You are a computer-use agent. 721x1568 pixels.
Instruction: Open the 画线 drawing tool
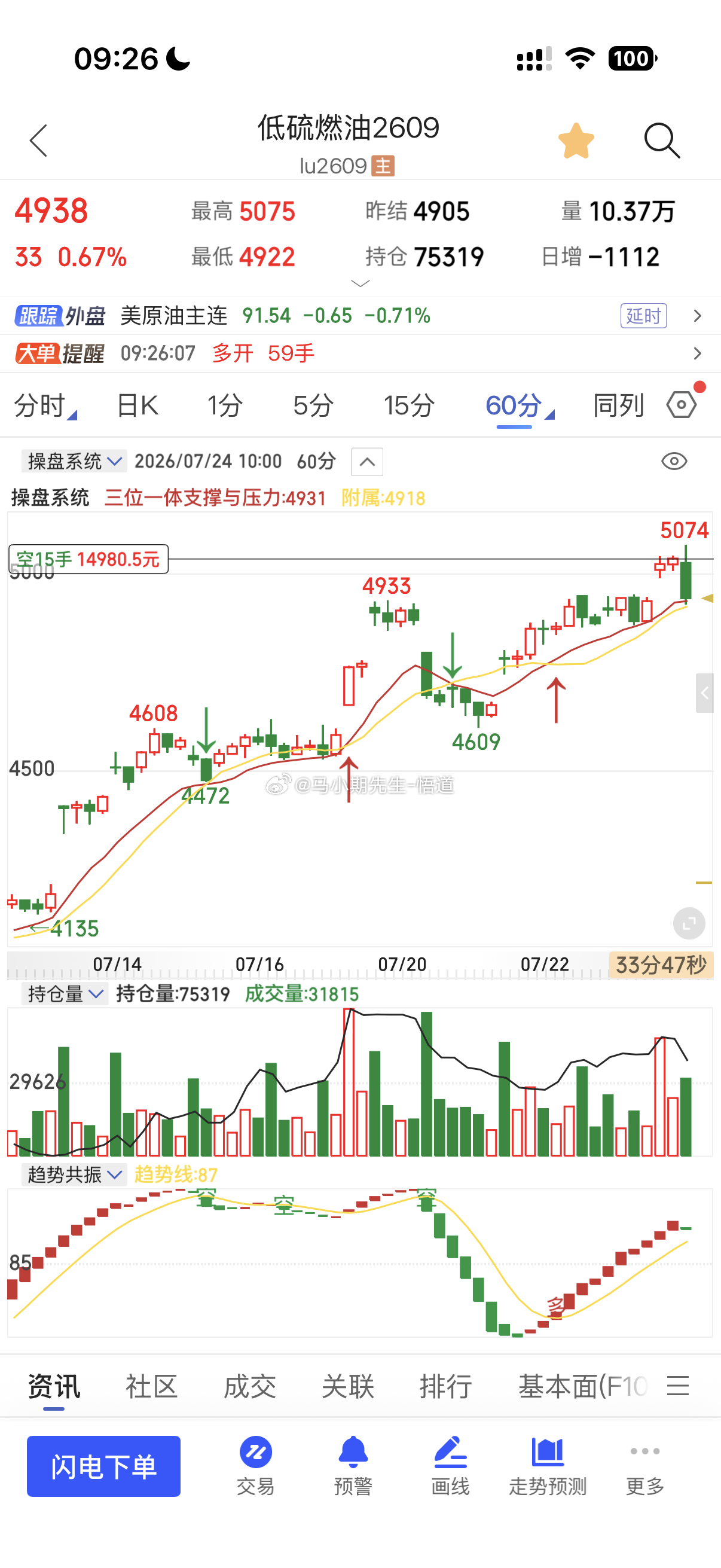tap(450, 1466)
